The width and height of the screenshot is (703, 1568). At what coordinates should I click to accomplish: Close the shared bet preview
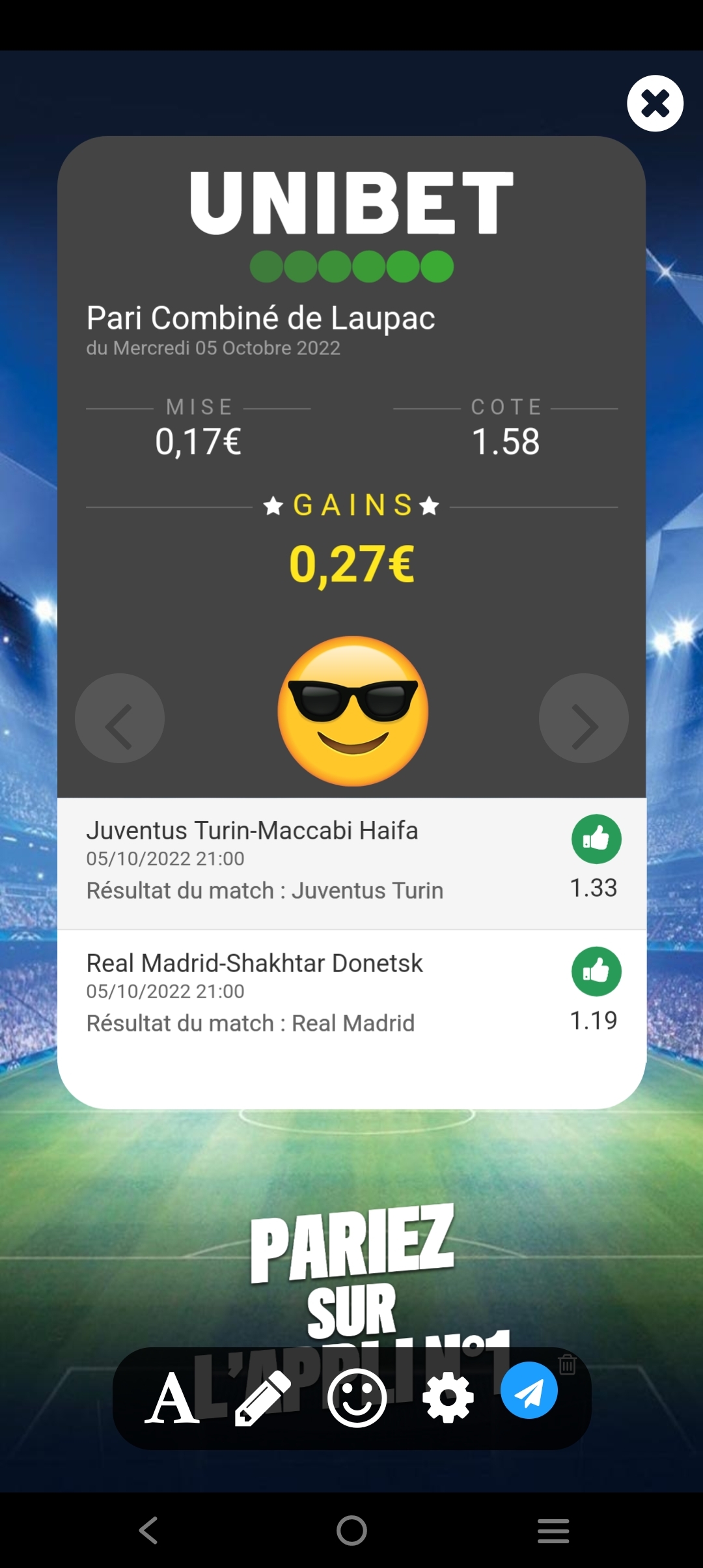point(655,104)
